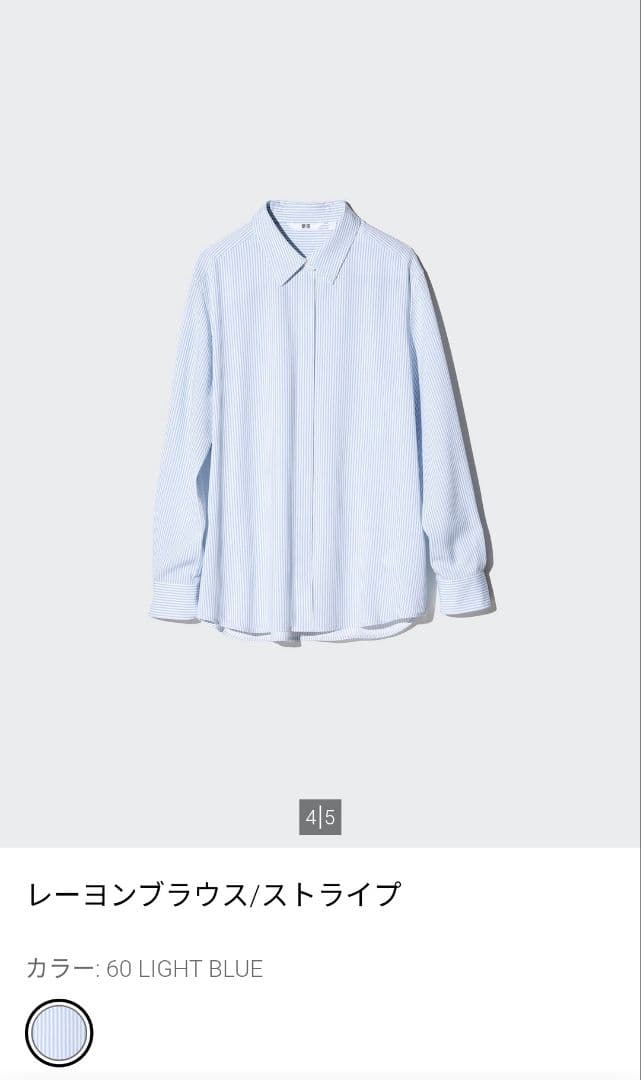Select the 60 Light Blue color swatch
This screenshot has height=1080, width=641.
59,1033
